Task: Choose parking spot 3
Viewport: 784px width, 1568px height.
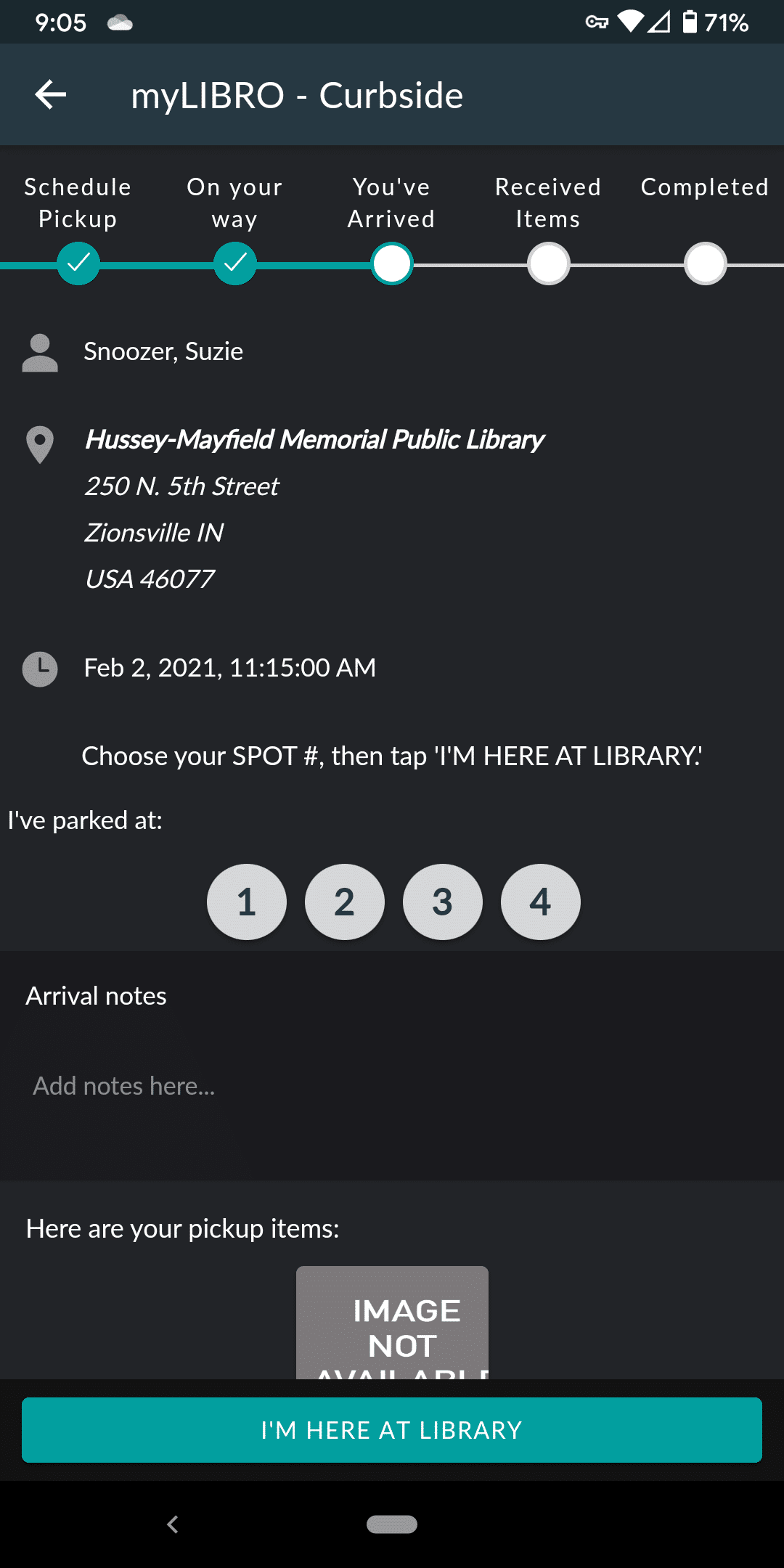Action: pyautogui.click(x=443, y=902)
